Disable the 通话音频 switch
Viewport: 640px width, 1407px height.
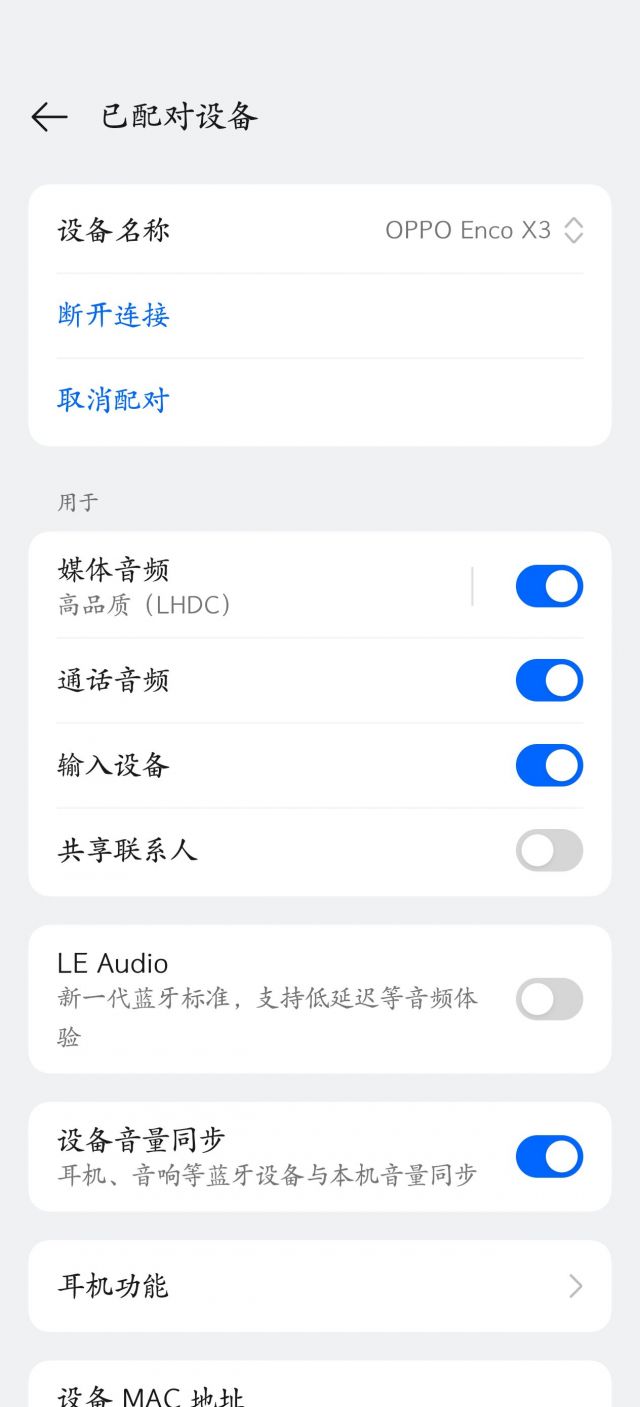549,680
